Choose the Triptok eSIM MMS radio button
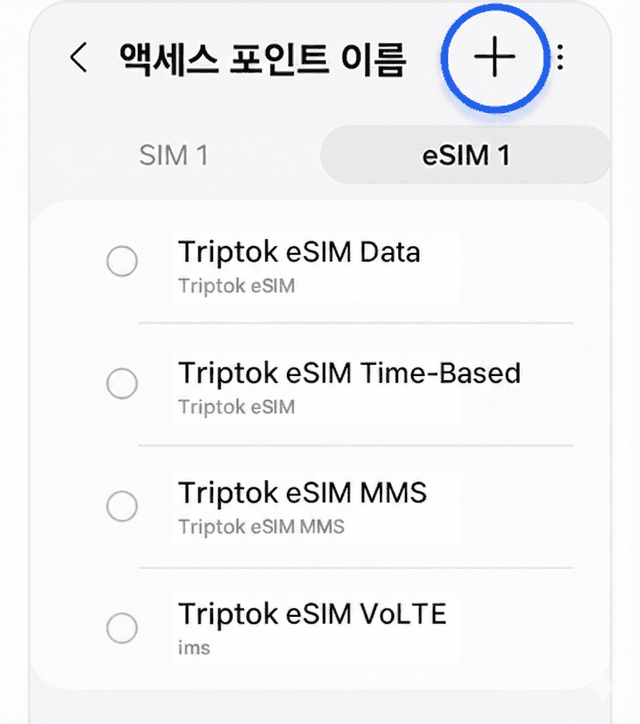Screen dimensions: 640x724 (122, 506)
